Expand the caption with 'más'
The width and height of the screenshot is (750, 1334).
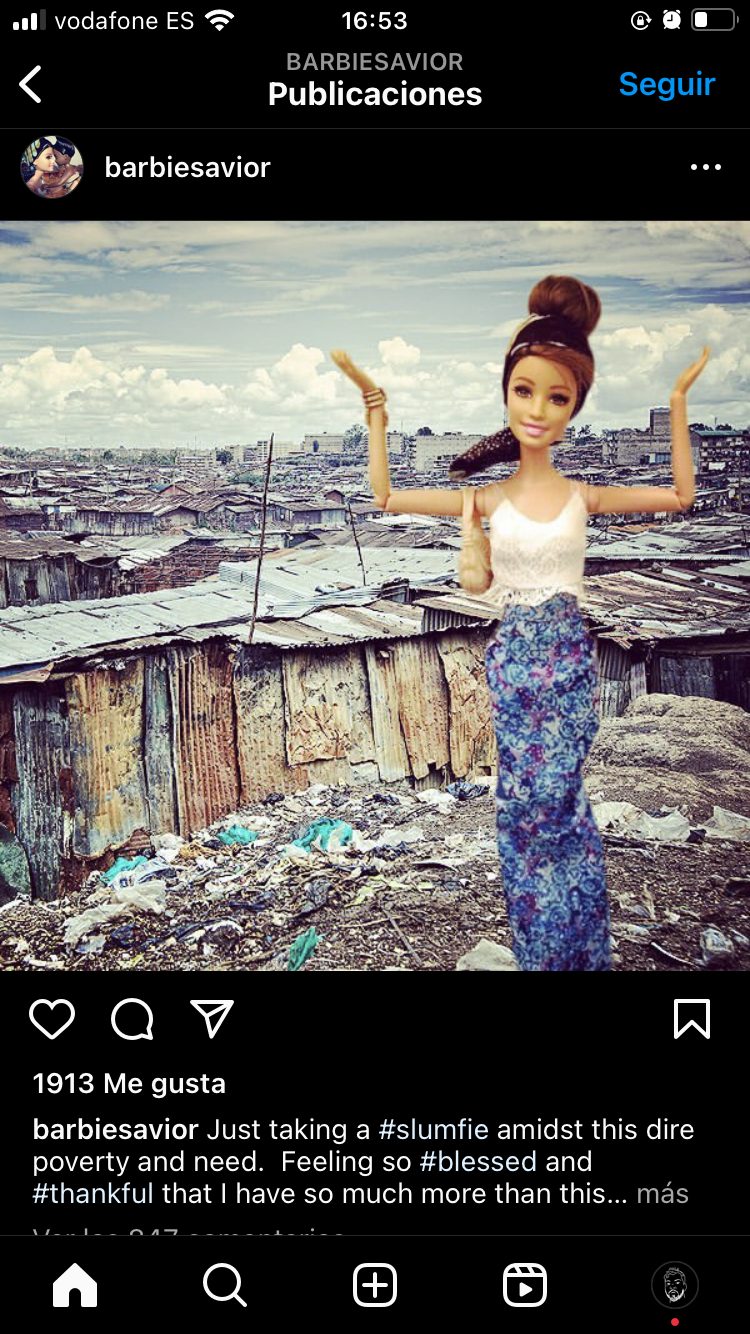click(662, 1193)
